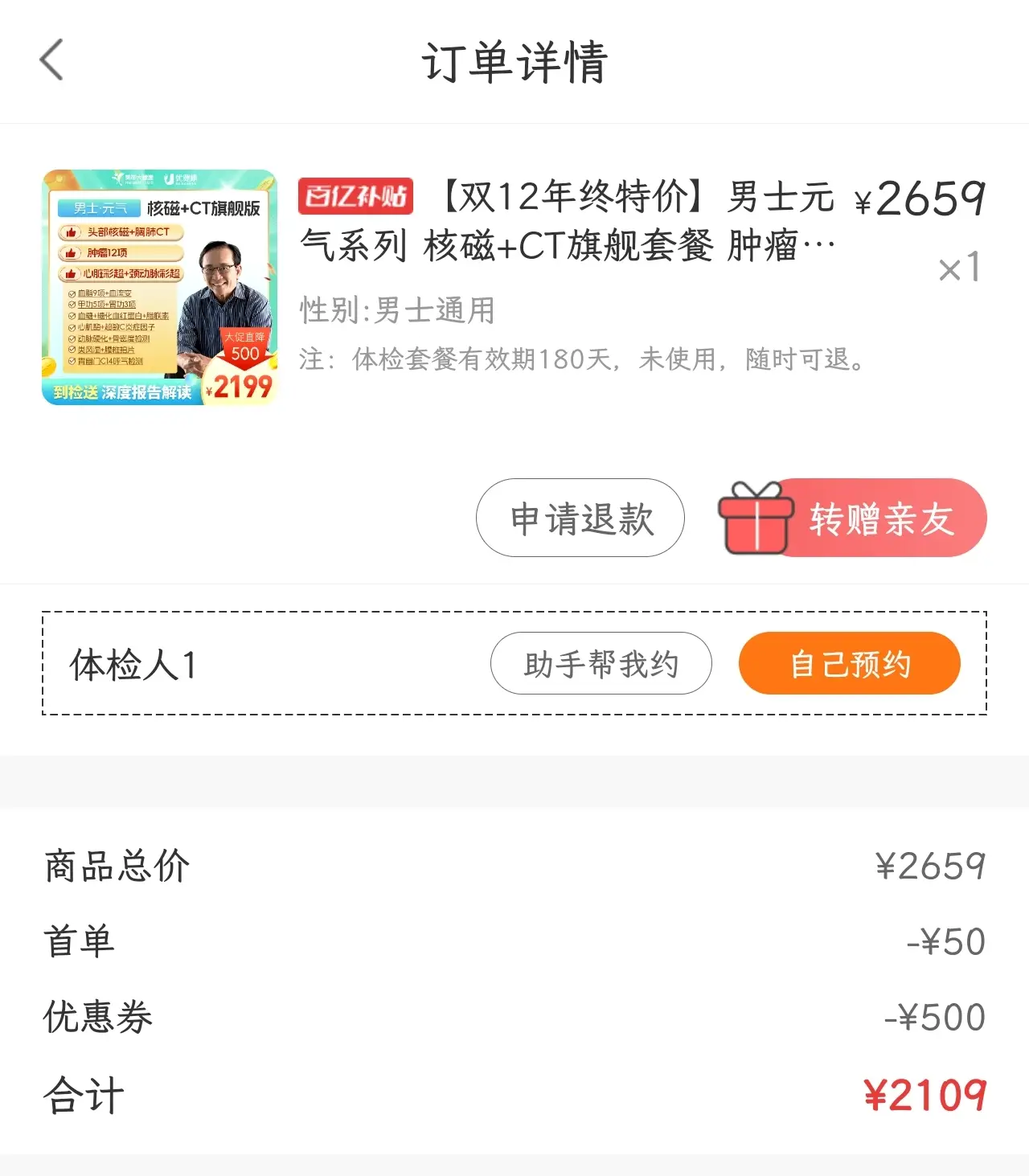Image resolution: width=1029 pixels, height=1176 pixels.
Task: Select 助手帮我约 booking option
Action: click(602, 663)
